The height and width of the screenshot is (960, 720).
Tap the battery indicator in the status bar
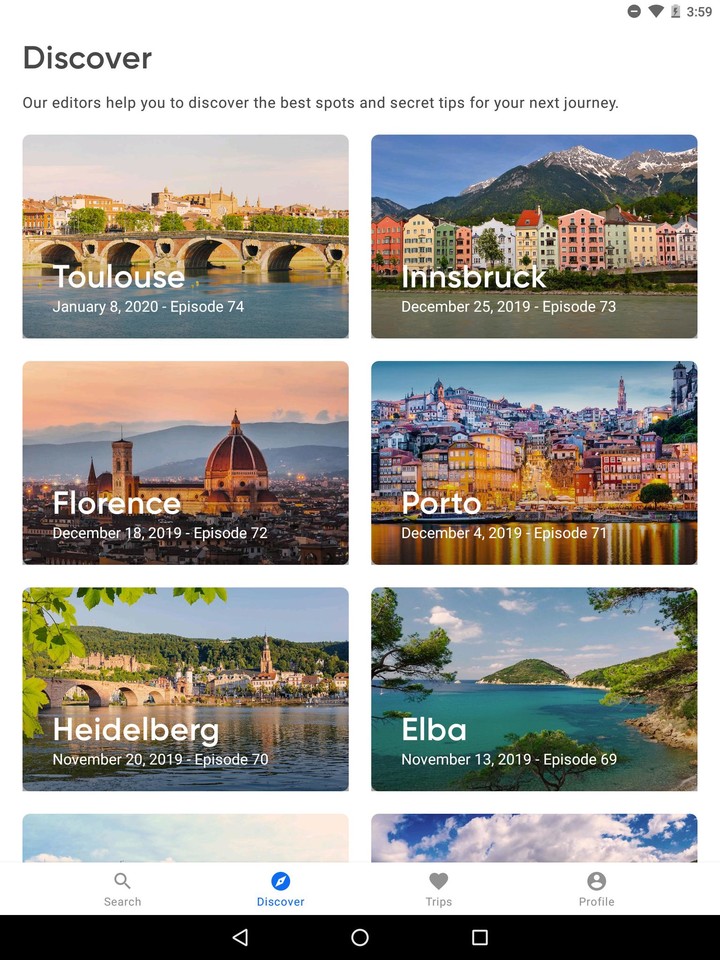click(679, 11)
